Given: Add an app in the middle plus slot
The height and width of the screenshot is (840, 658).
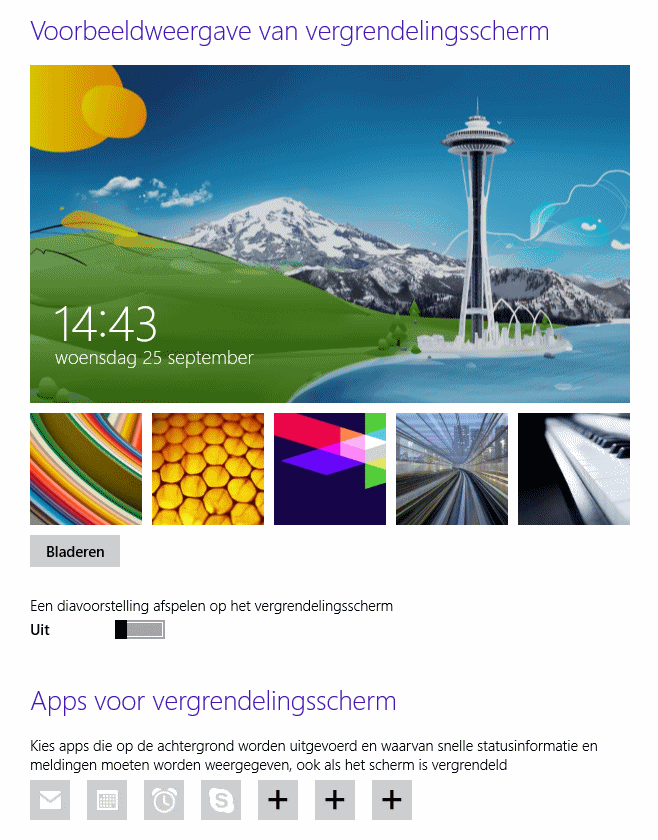Looking at the screenshot, I should click(335, 800).
